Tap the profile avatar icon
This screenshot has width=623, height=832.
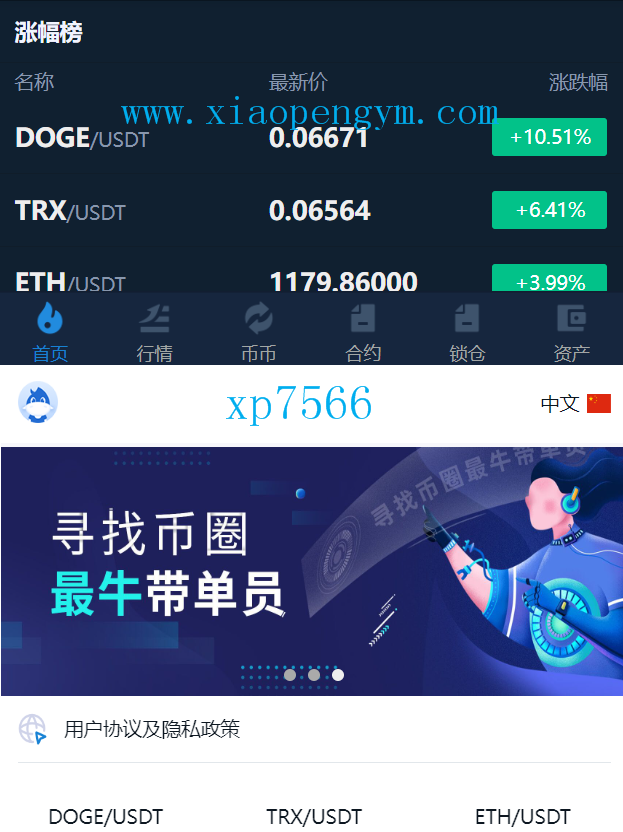click(x=38, y=403)
